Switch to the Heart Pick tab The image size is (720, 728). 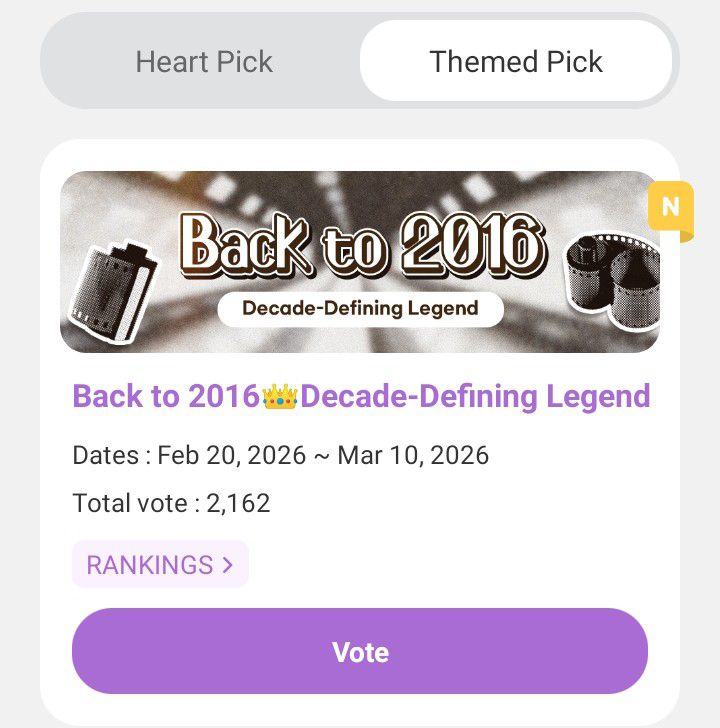[204, 62]
